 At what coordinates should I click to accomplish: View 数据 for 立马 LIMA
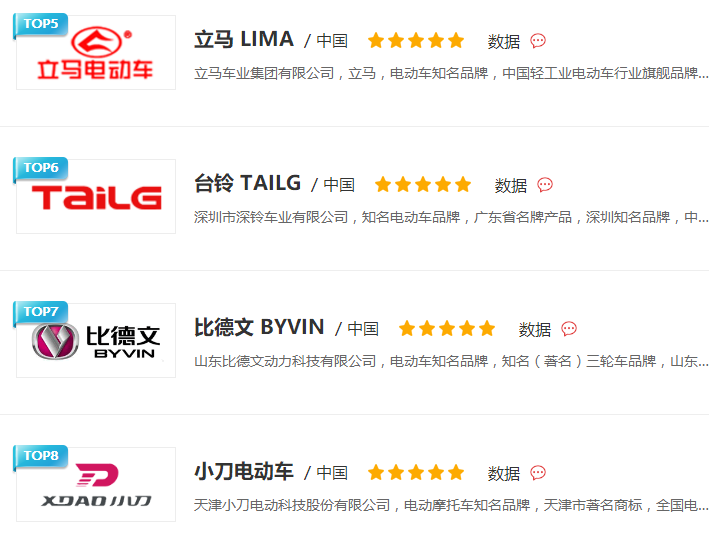[x=504, y=41]
